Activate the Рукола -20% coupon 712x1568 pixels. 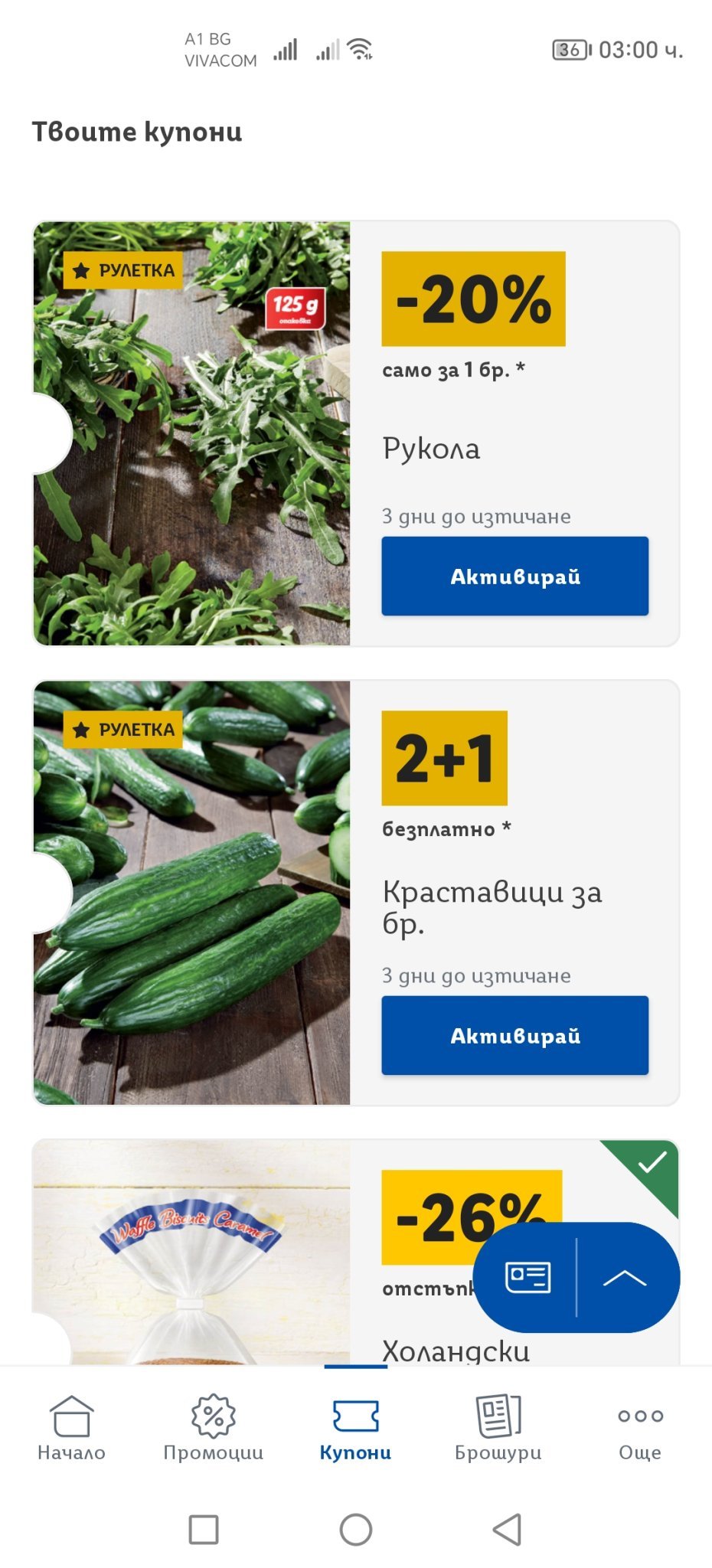pos(514,576)
